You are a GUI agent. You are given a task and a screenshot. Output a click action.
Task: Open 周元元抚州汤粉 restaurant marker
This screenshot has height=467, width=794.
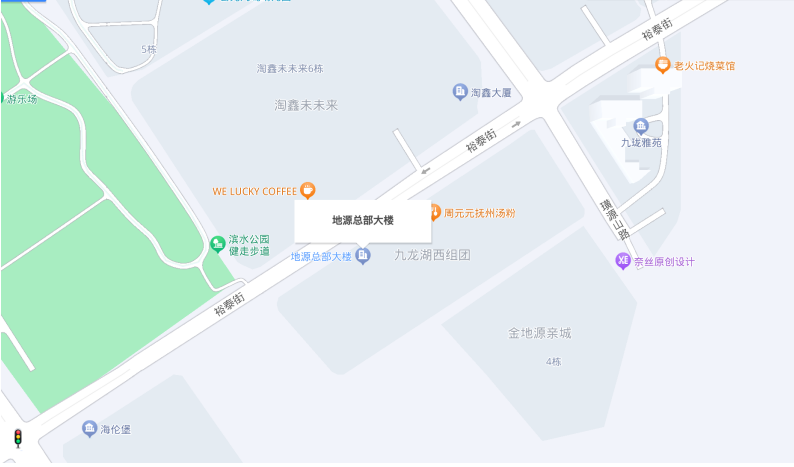click(435, 212)
